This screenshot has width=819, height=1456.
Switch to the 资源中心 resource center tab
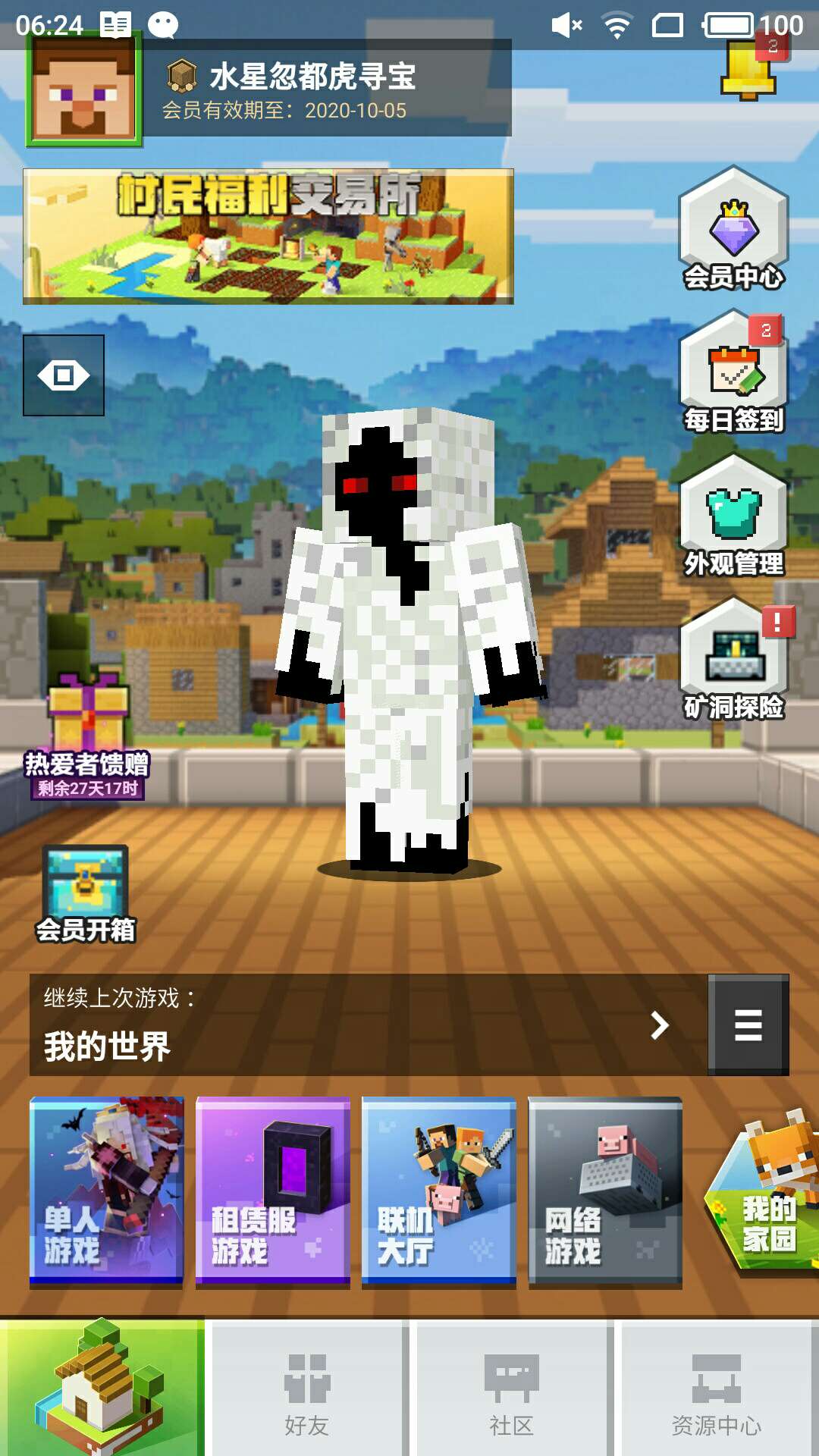click(x=716, y=1389)
